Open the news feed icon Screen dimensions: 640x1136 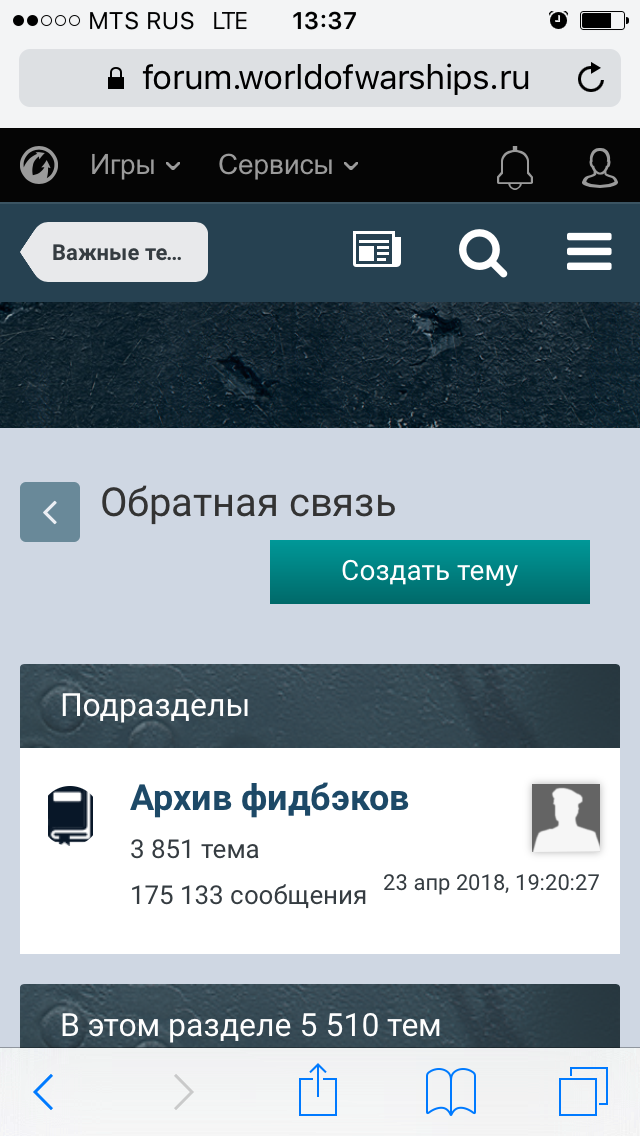pos(377,251)
